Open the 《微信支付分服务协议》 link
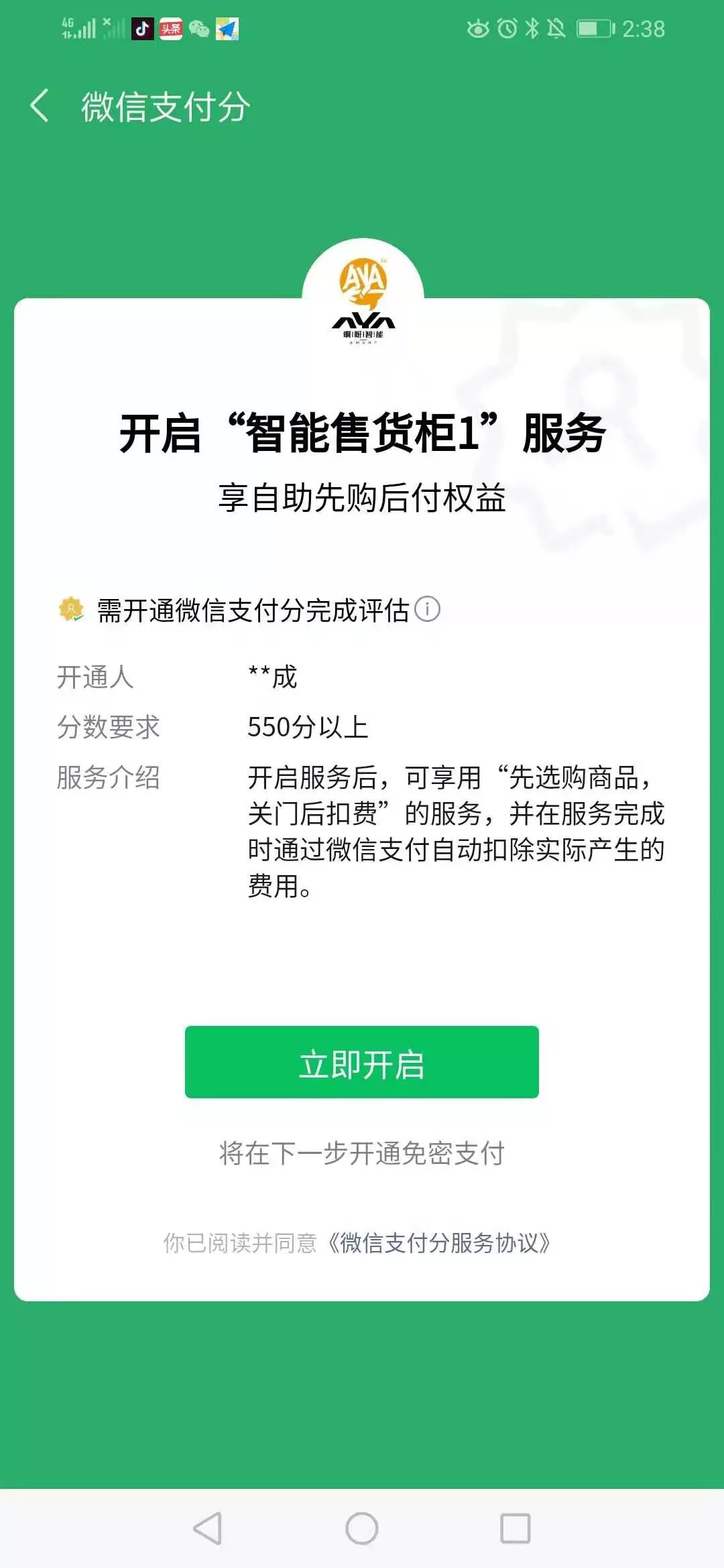This screenshot has width=724, height=1568. coord(438,1243)
